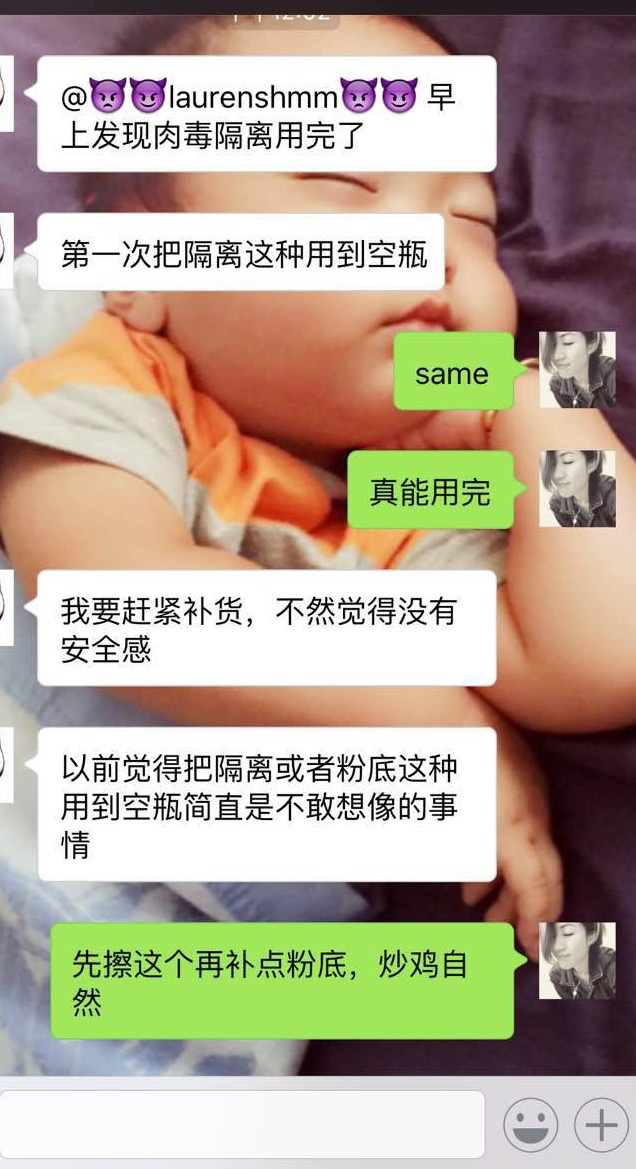Open the emoji sticker panel
This screenshot has height=1169, width=636.
coord(530,1126)
